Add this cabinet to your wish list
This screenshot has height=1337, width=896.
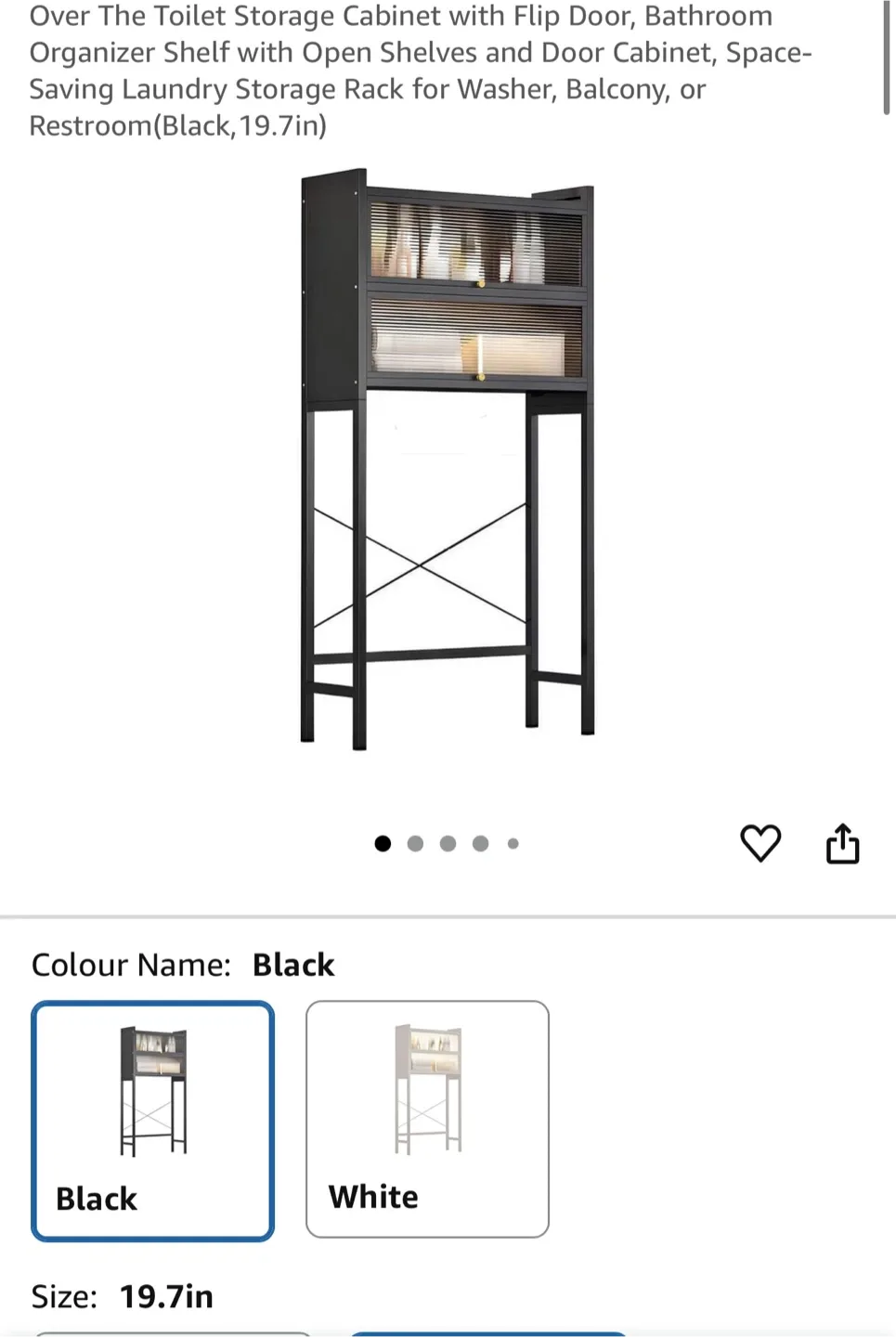click(760, 843)
